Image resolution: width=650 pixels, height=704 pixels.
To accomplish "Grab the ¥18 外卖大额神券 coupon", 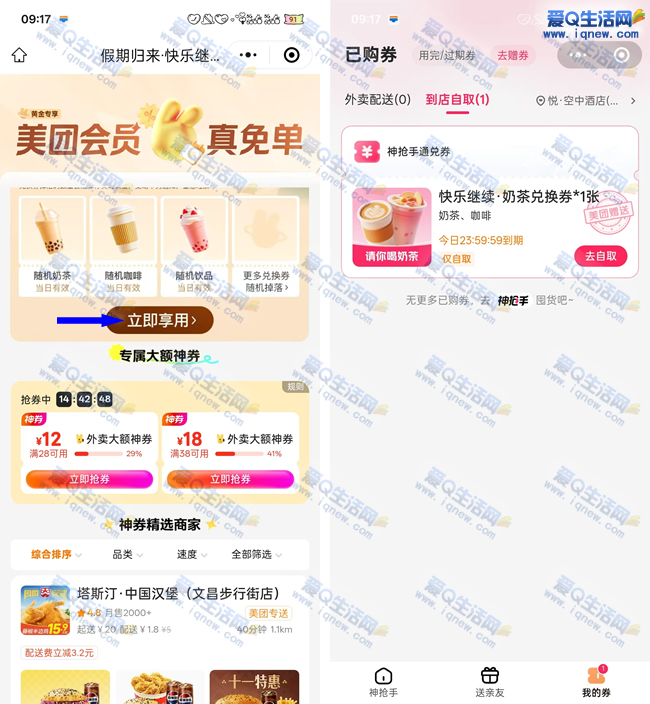I will point(230,479).
